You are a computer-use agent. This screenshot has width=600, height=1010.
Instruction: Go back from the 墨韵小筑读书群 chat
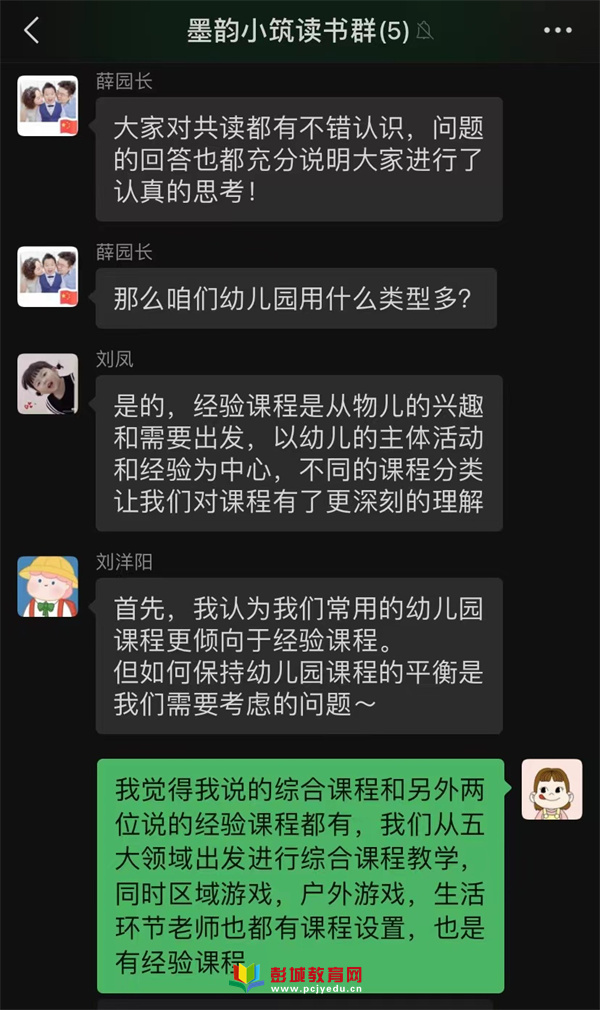pos(31,31)
